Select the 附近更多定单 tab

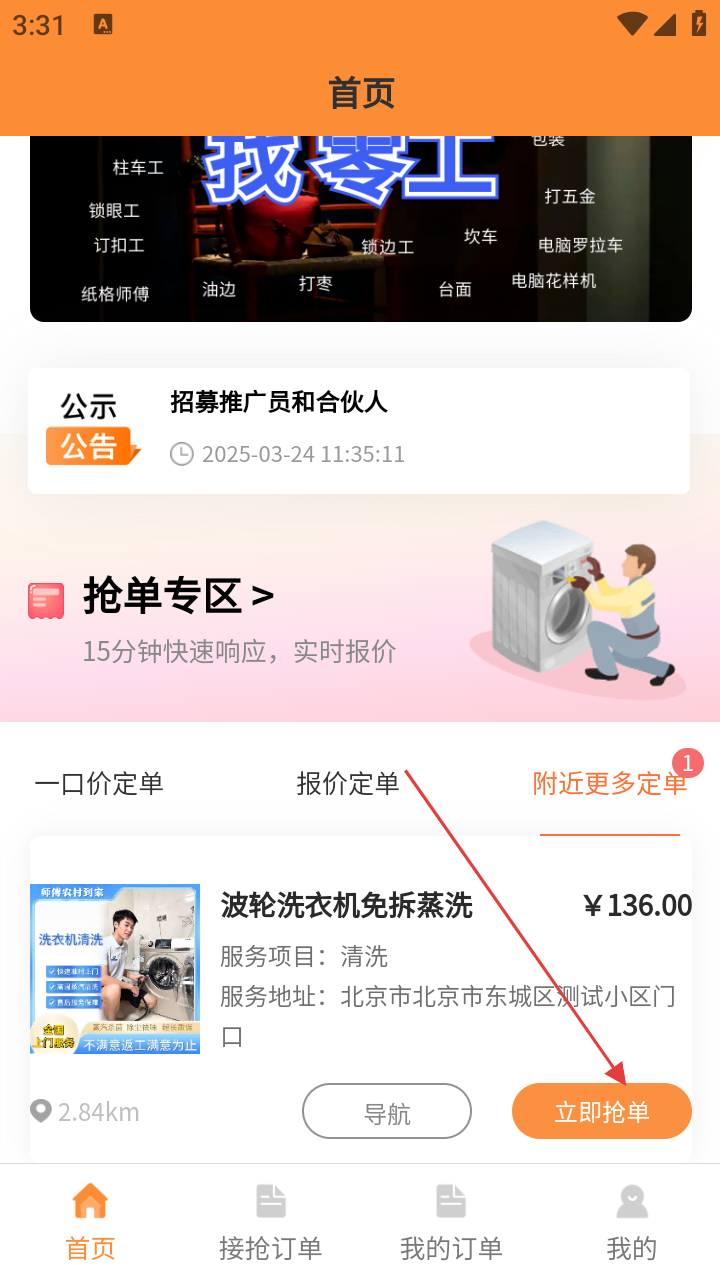click(x=609, y=783)
